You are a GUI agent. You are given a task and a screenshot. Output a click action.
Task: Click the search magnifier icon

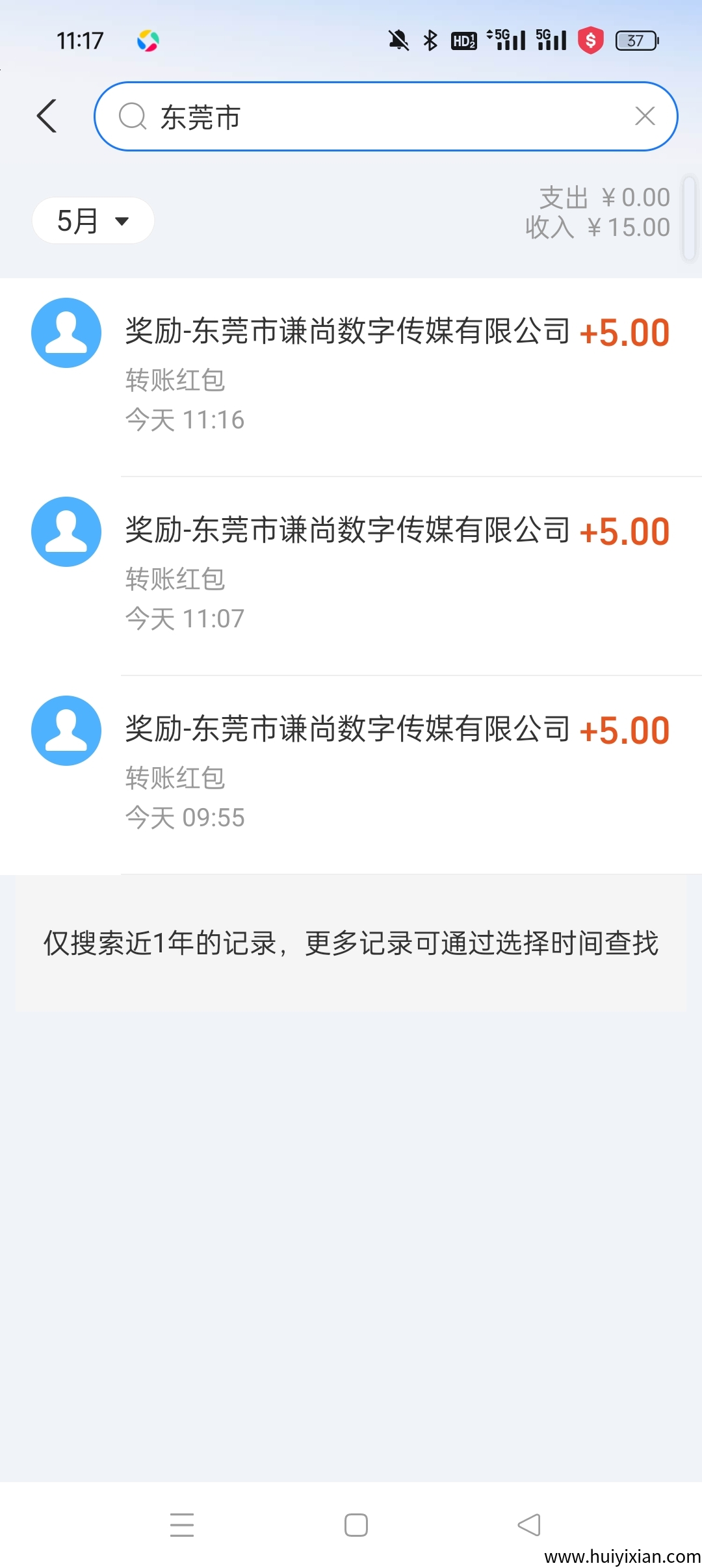click(132, 116)
